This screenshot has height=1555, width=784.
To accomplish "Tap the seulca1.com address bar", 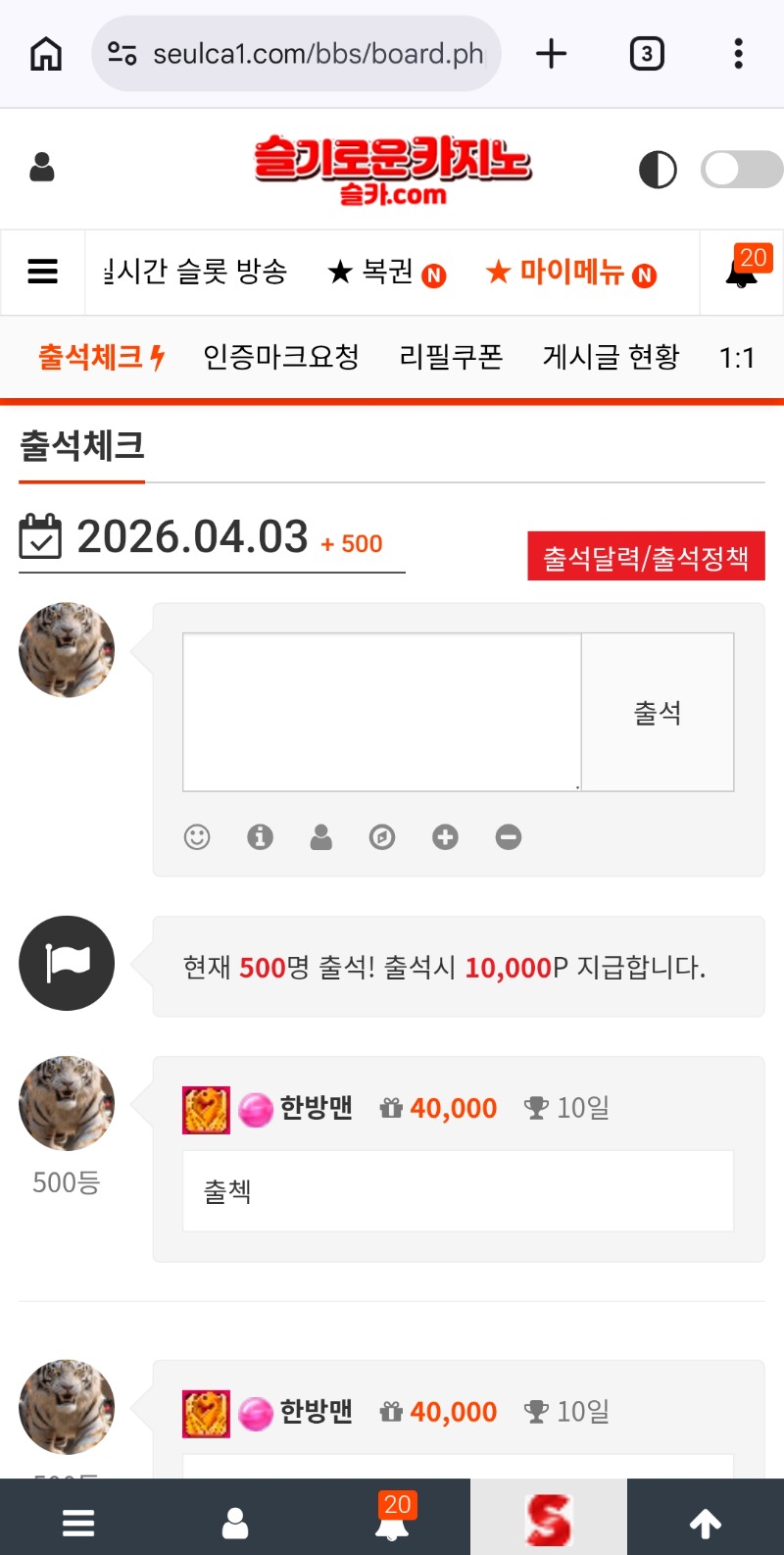I will pos(296,54).
